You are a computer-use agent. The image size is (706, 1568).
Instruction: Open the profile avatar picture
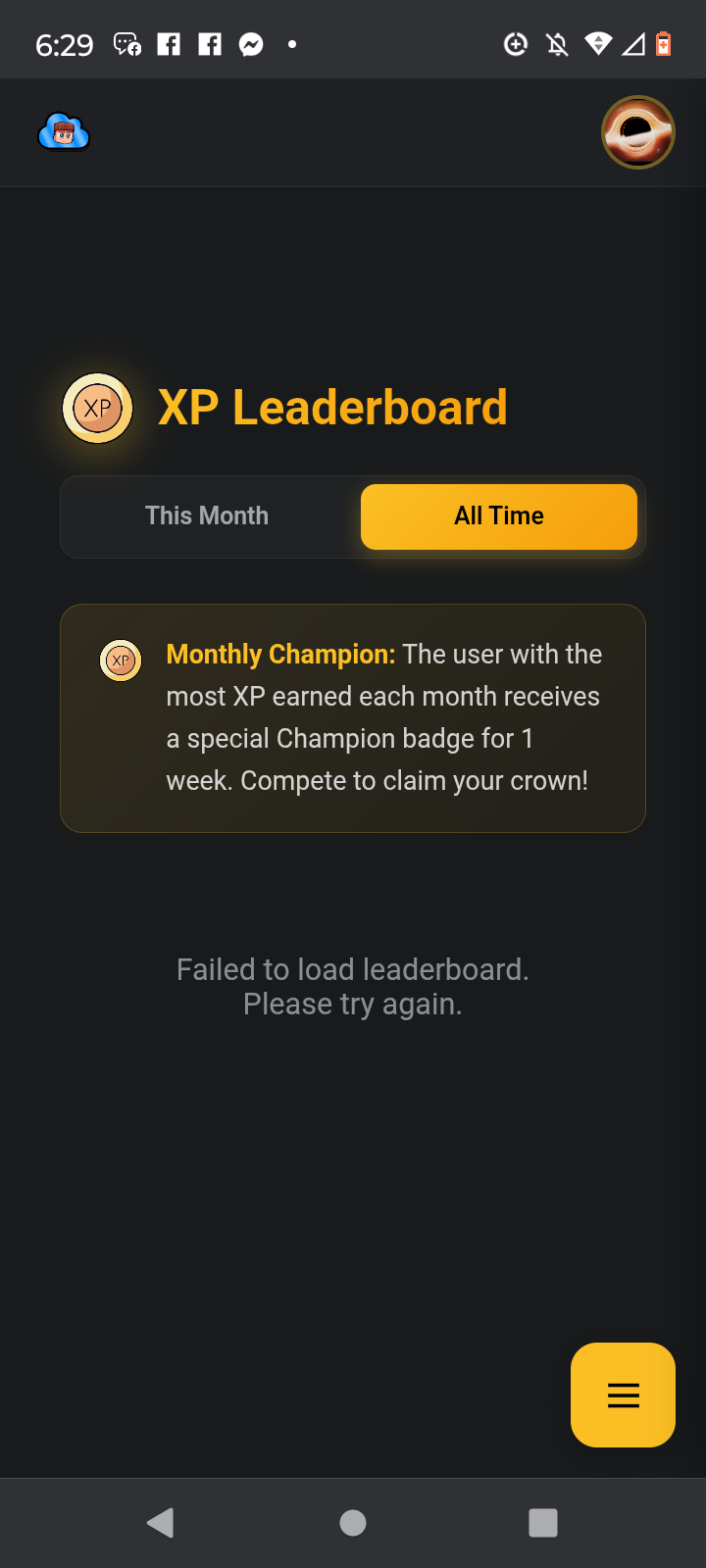[x=637, y=132]
